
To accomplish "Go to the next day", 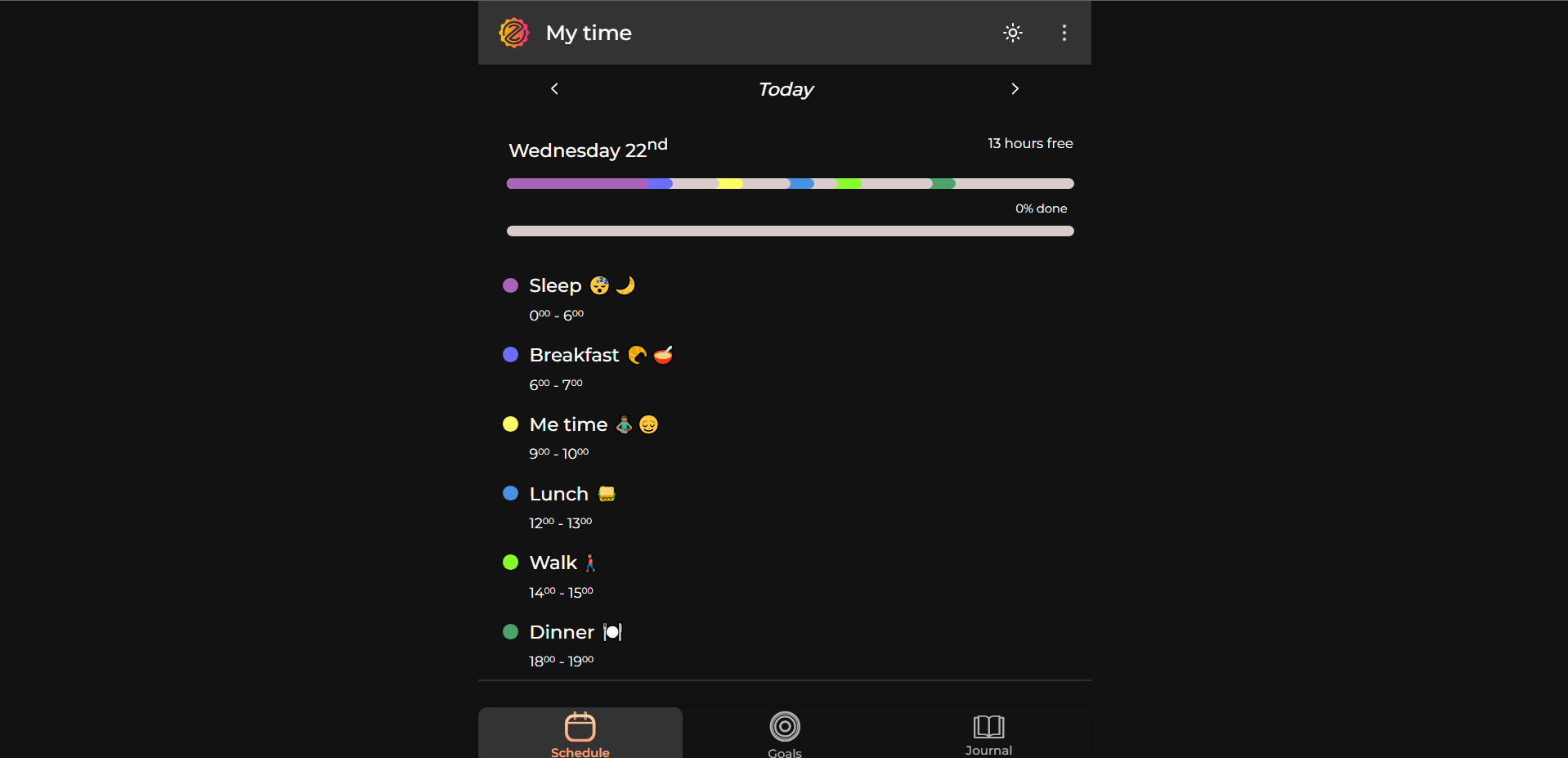I will [1015, 89].
